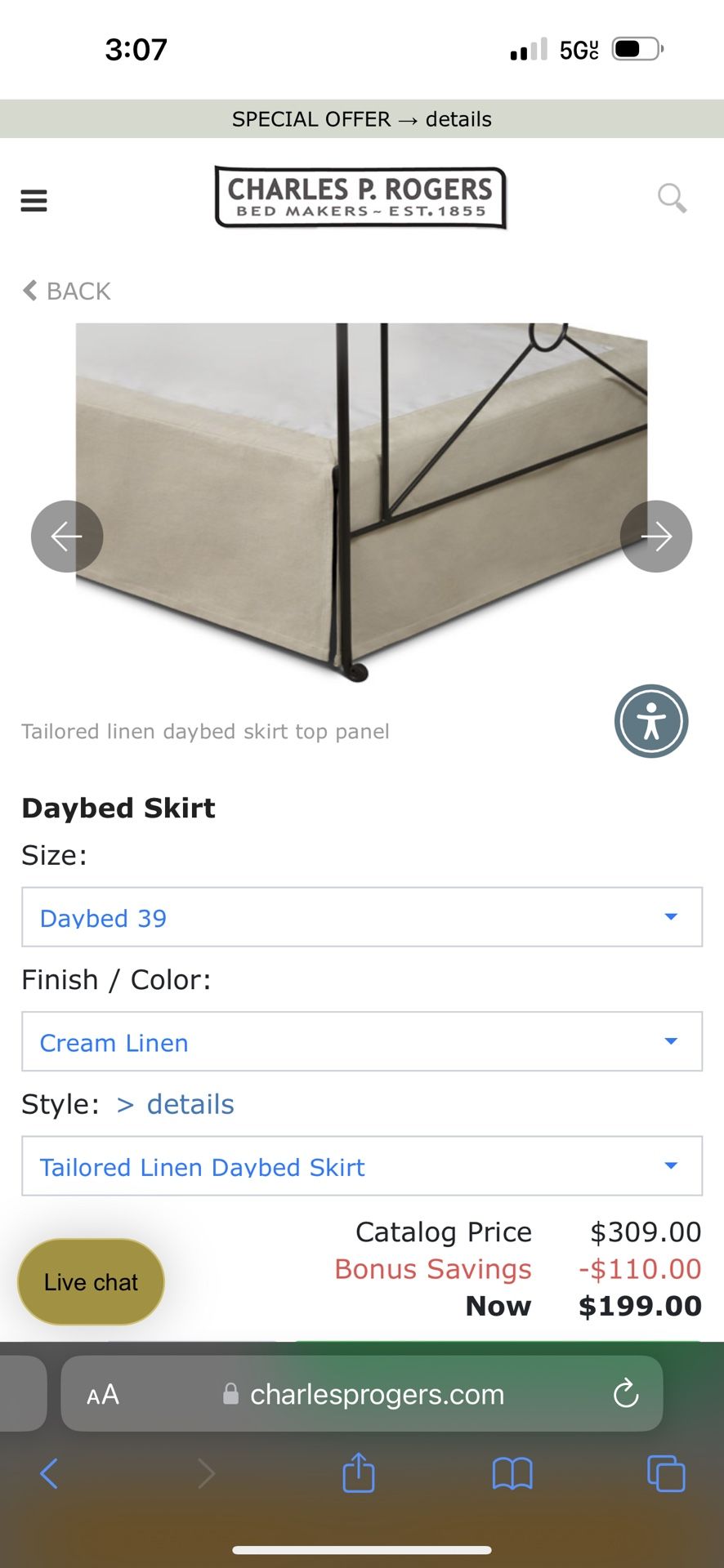Open the site search magnifier
The height and width of the screenshot is (1568, 724).
672,198
